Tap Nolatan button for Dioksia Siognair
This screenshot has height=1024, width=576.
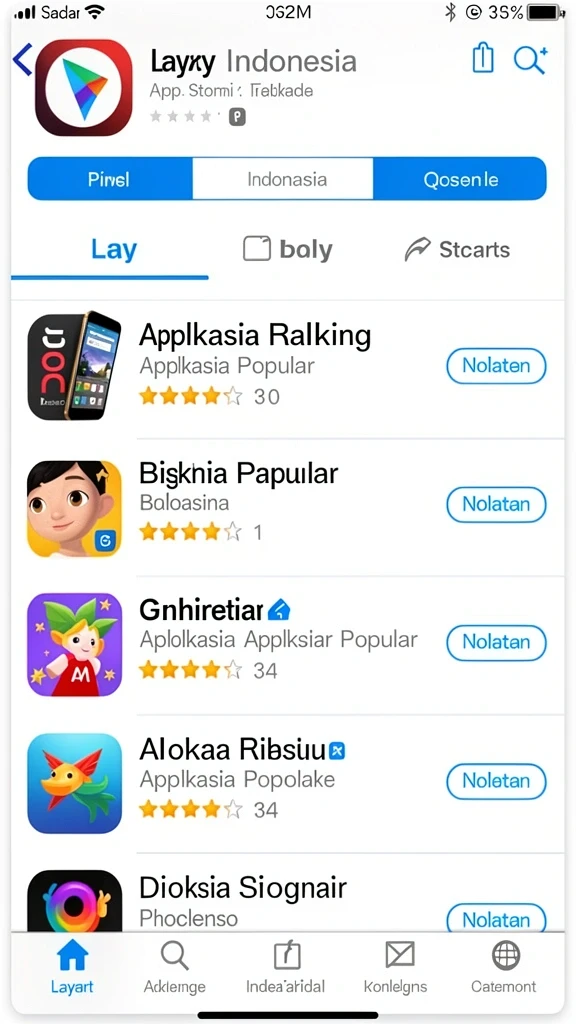(x=496, y=918)
